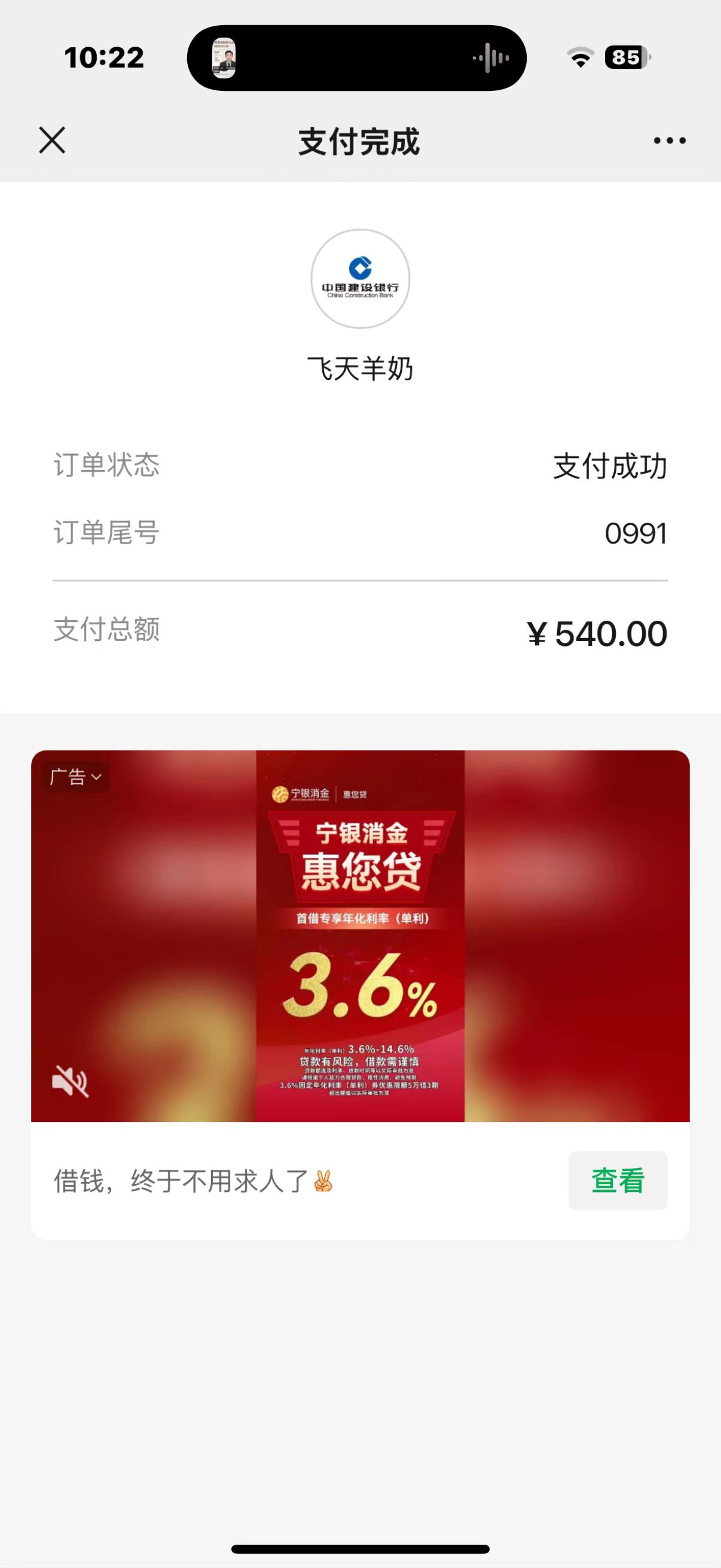The image size is (721, 1568).
Task: Close the 支付完成 payment page
Action: [53, 141]
